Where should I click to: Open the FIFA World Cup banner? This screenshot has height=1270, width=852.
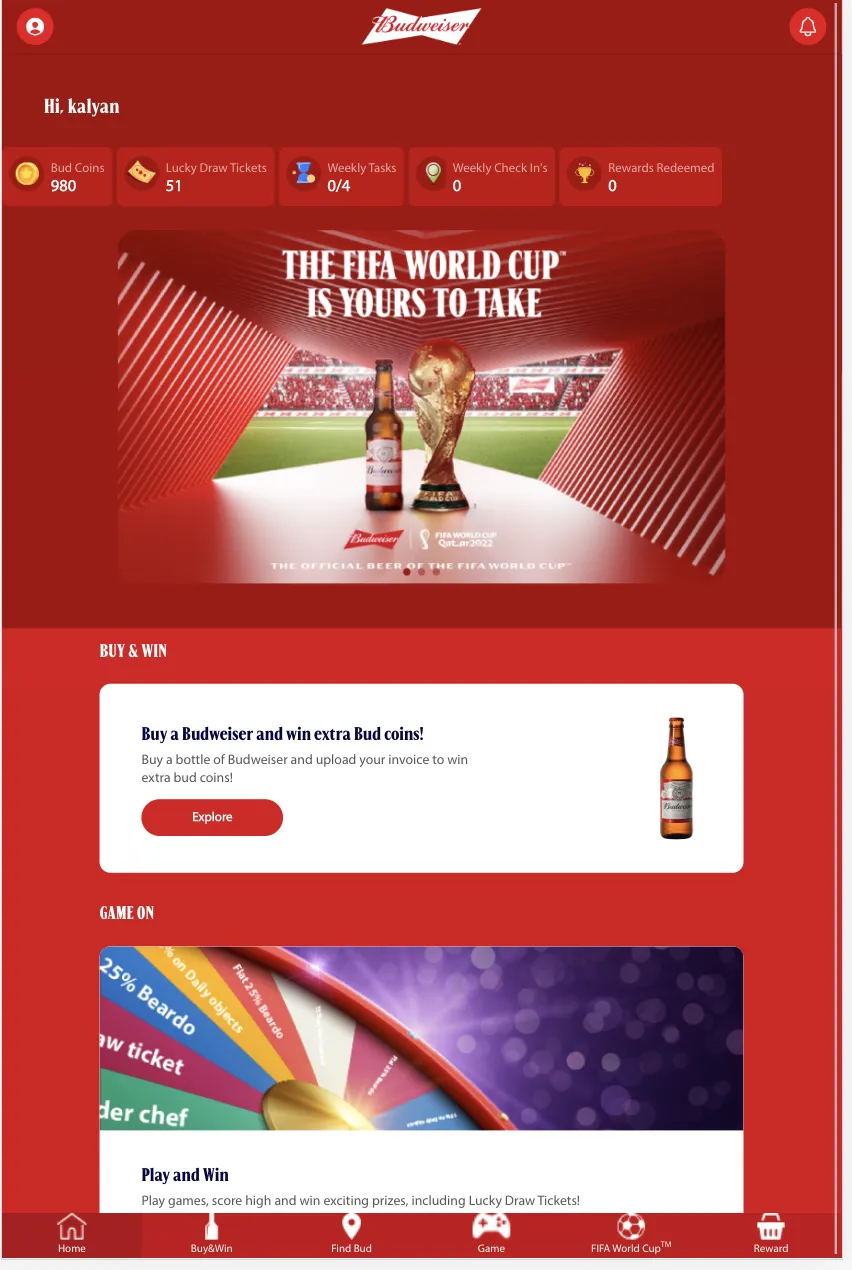tap(421, 406)
